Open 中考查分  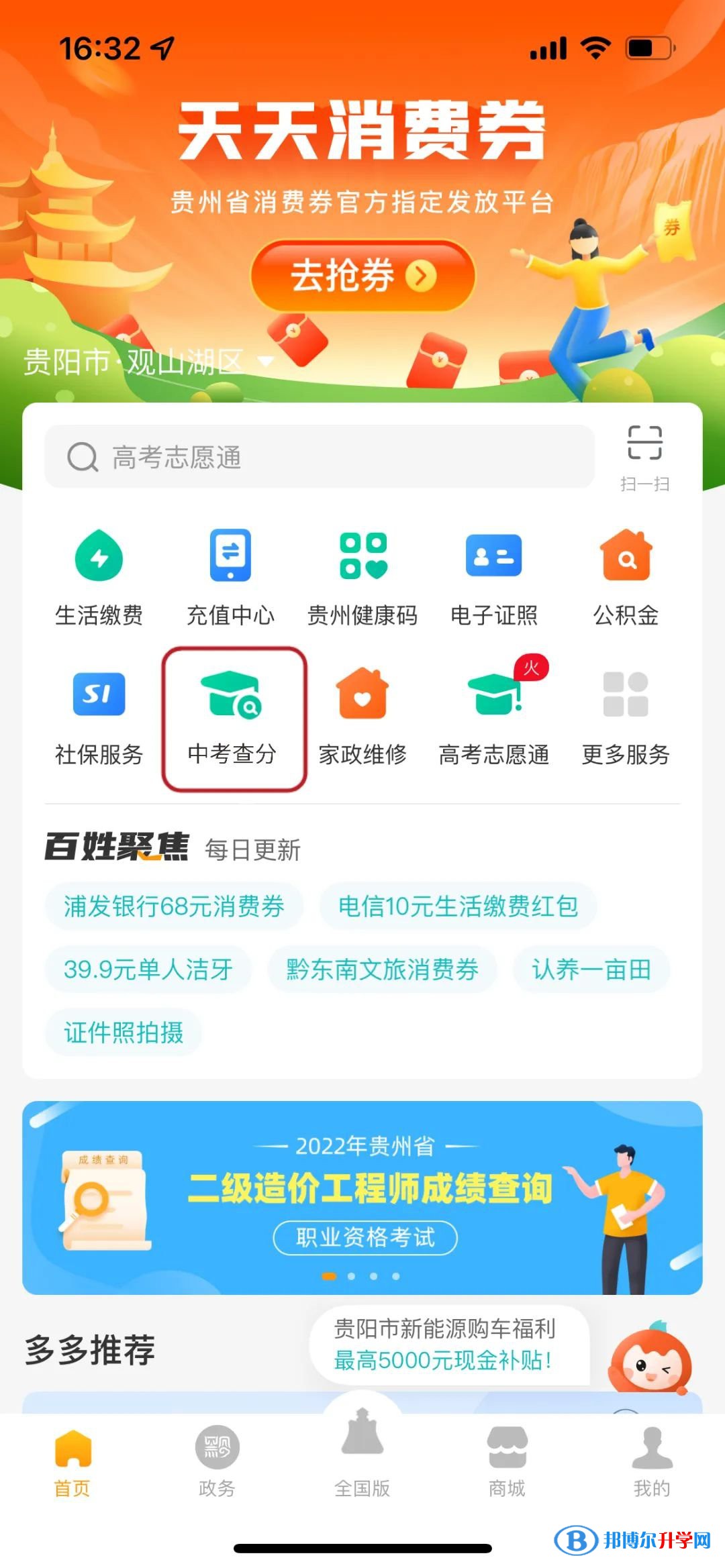(232, 718)
